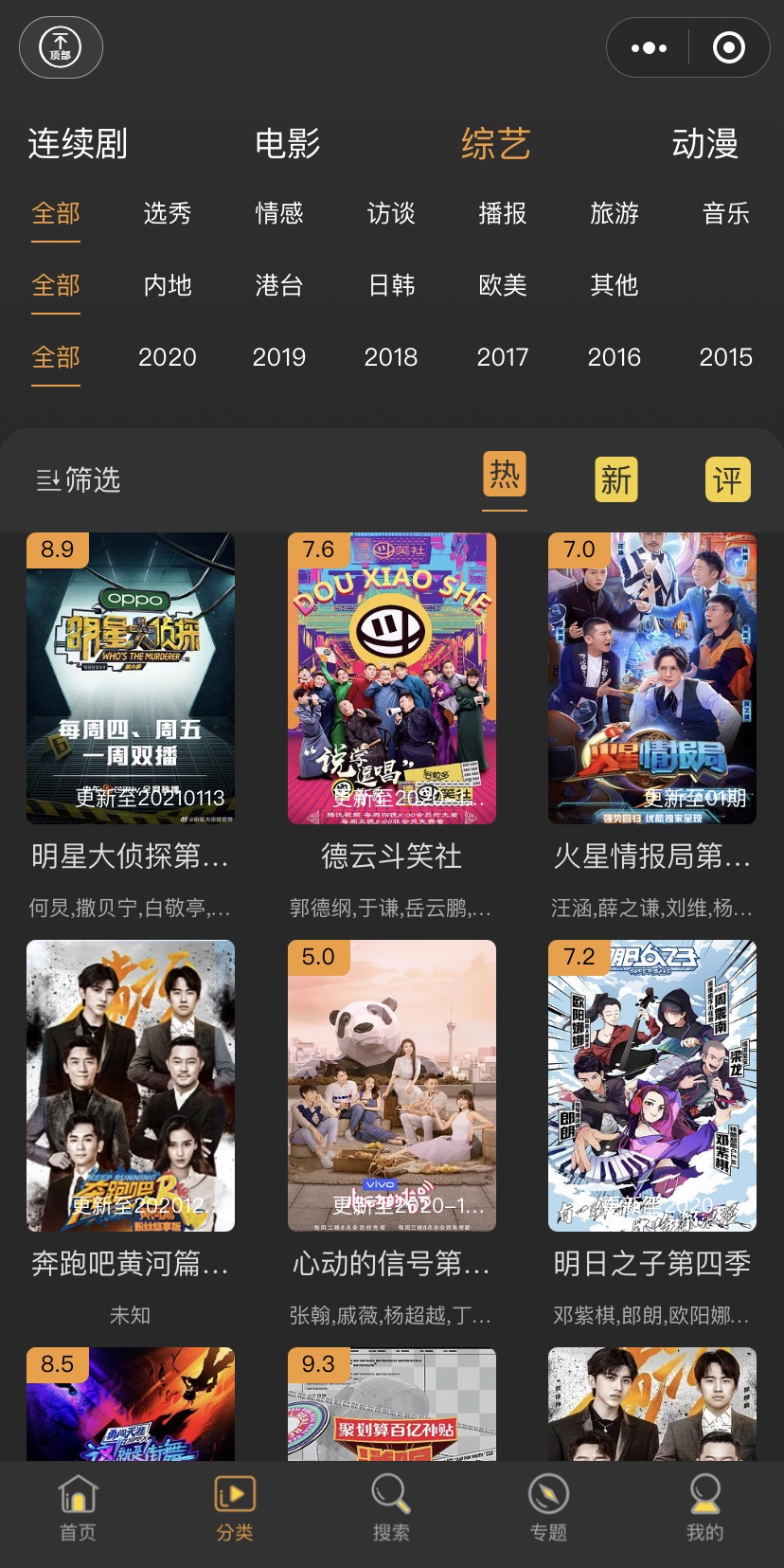
Task: Close the mini program with the circle icon
Action: pos(728,48)
